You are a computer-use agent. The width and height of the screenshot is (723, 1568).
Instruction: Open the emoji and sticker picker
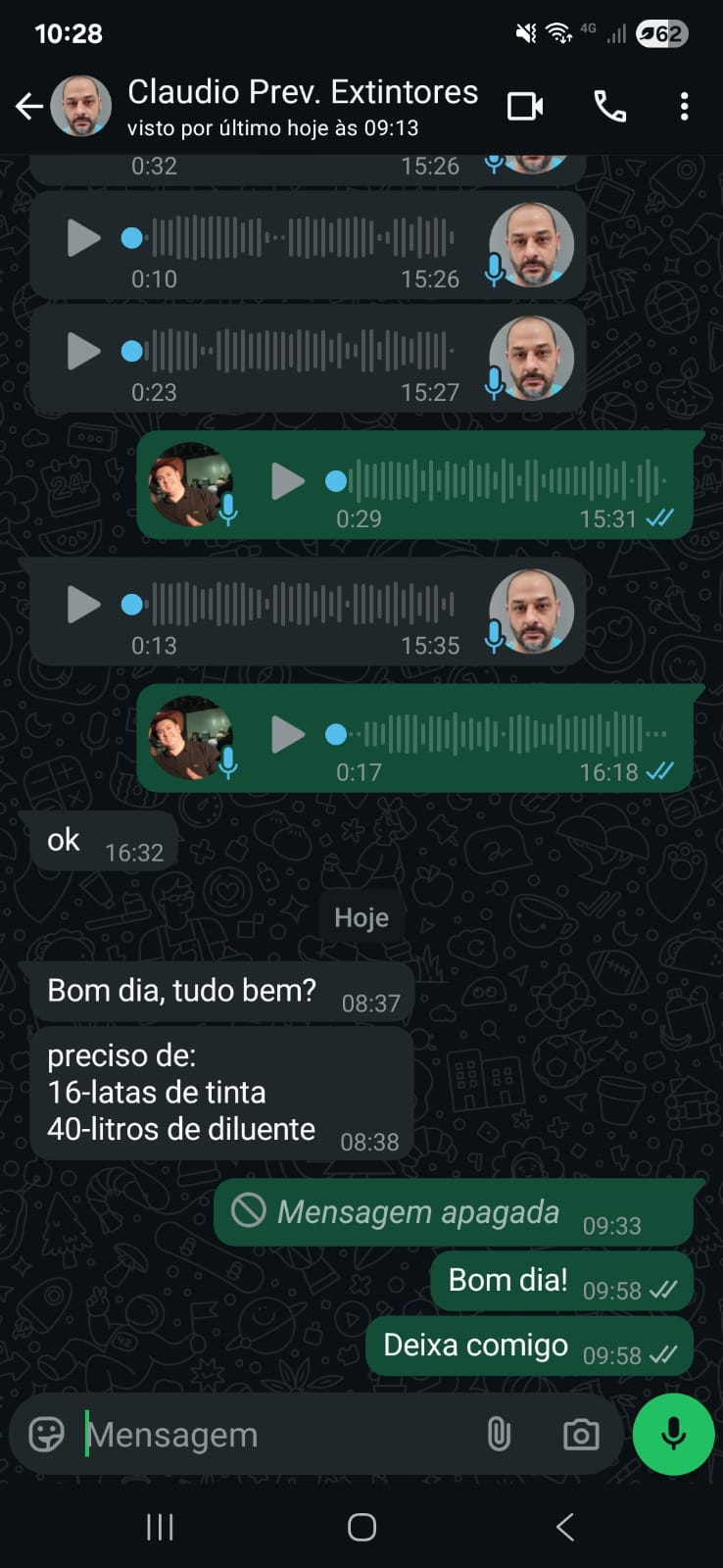[x=46, y=1435]
